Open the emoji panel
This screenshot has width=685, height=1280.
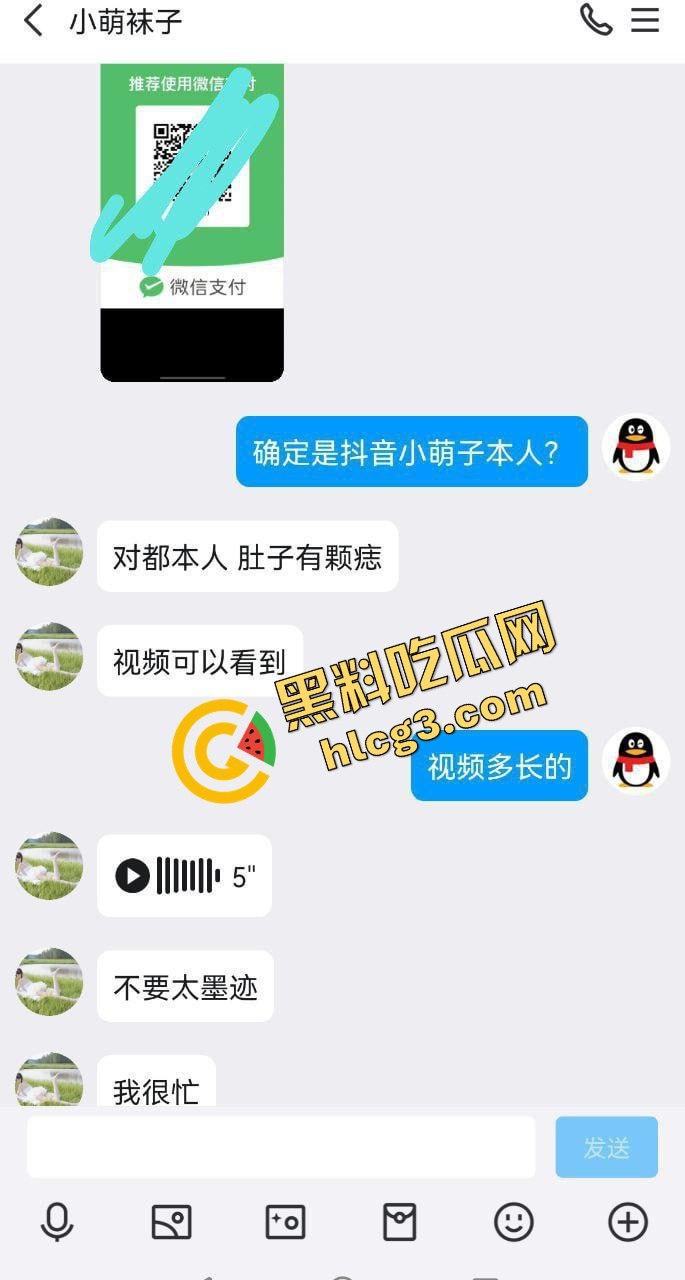pyautogui.click(x=513, y=1221)
